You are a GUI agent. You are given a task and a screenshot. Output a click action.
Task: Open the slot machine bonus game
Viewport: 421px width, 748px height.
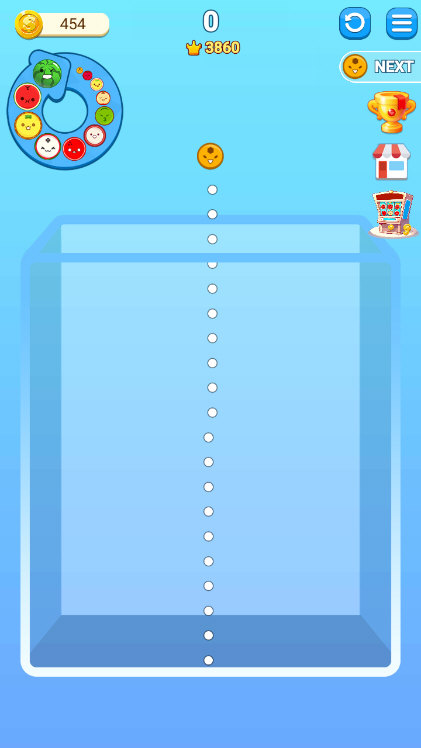pos(392,214)
